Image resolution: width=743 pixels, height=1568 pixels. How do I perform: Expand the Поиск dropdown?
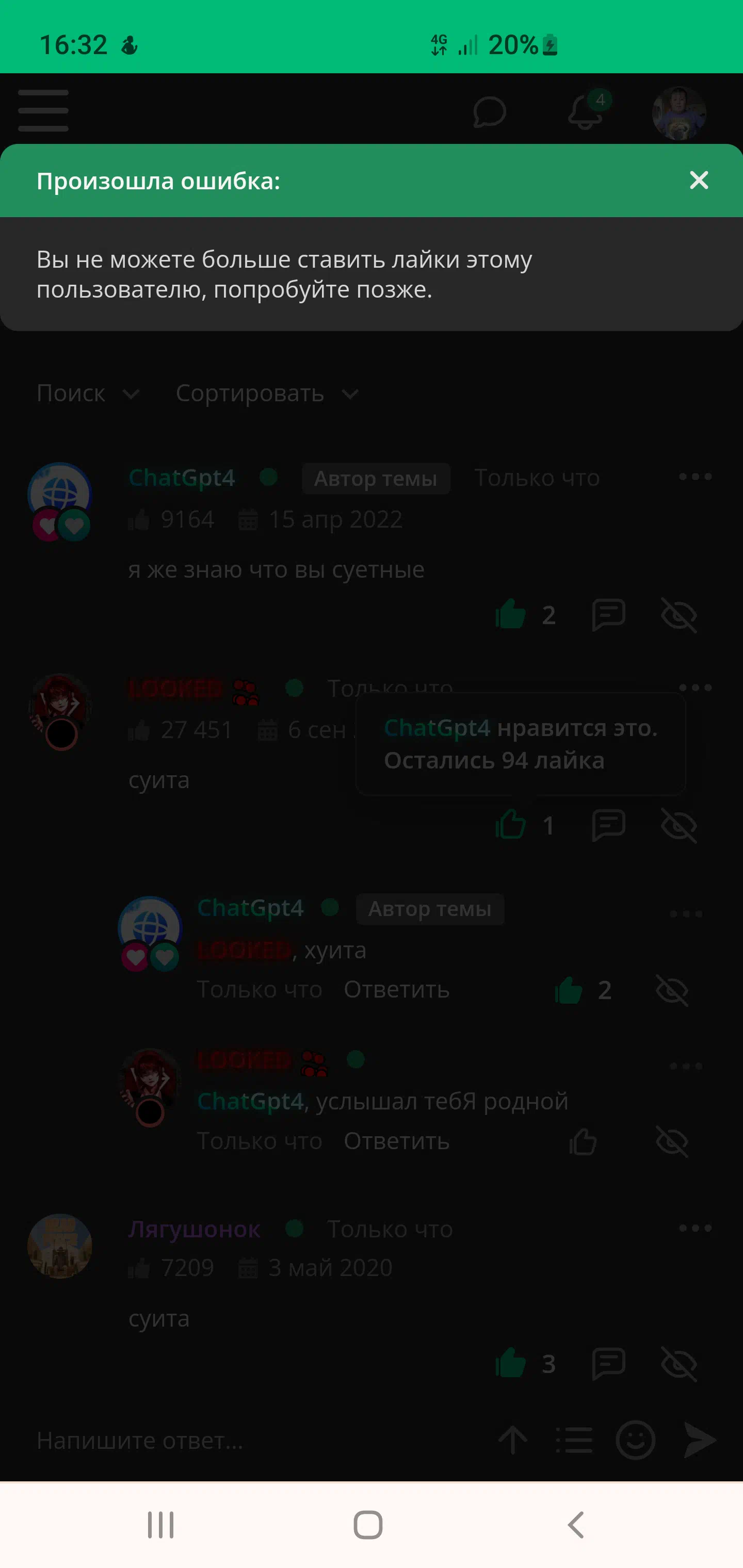click(x=88, y=393)
